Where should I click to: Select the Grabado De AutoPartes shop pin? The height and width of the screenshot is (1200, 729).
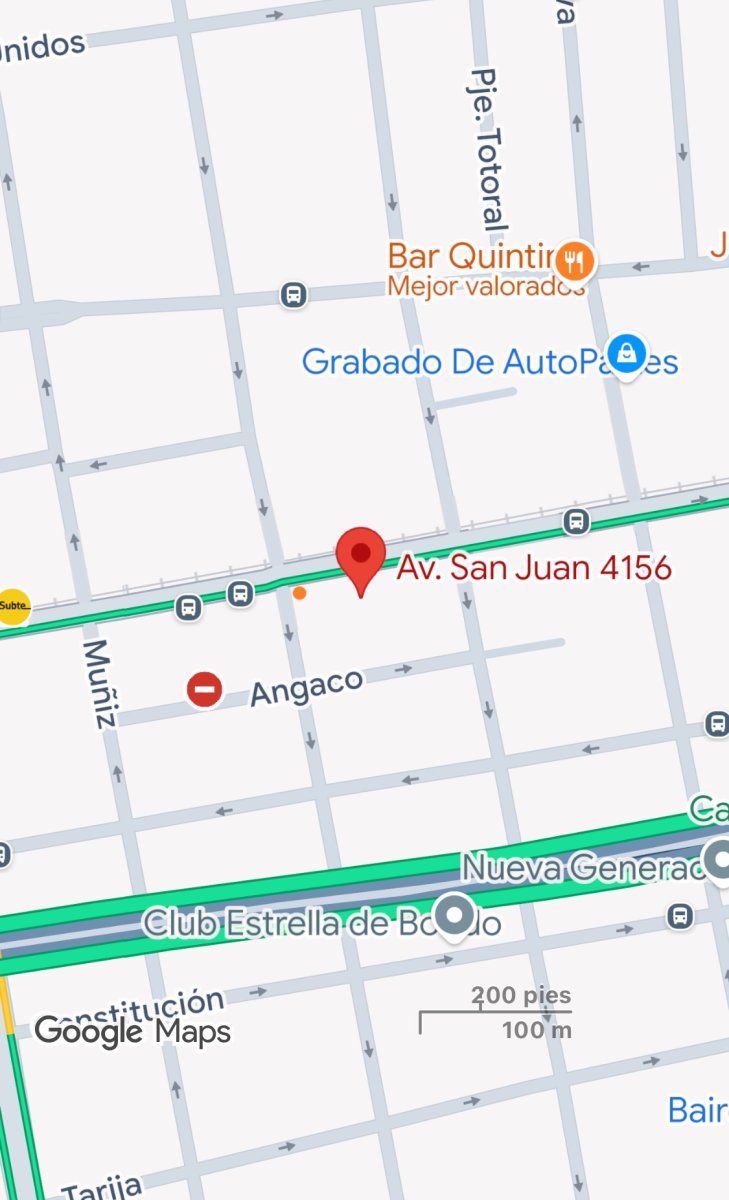tap(626, 354)
